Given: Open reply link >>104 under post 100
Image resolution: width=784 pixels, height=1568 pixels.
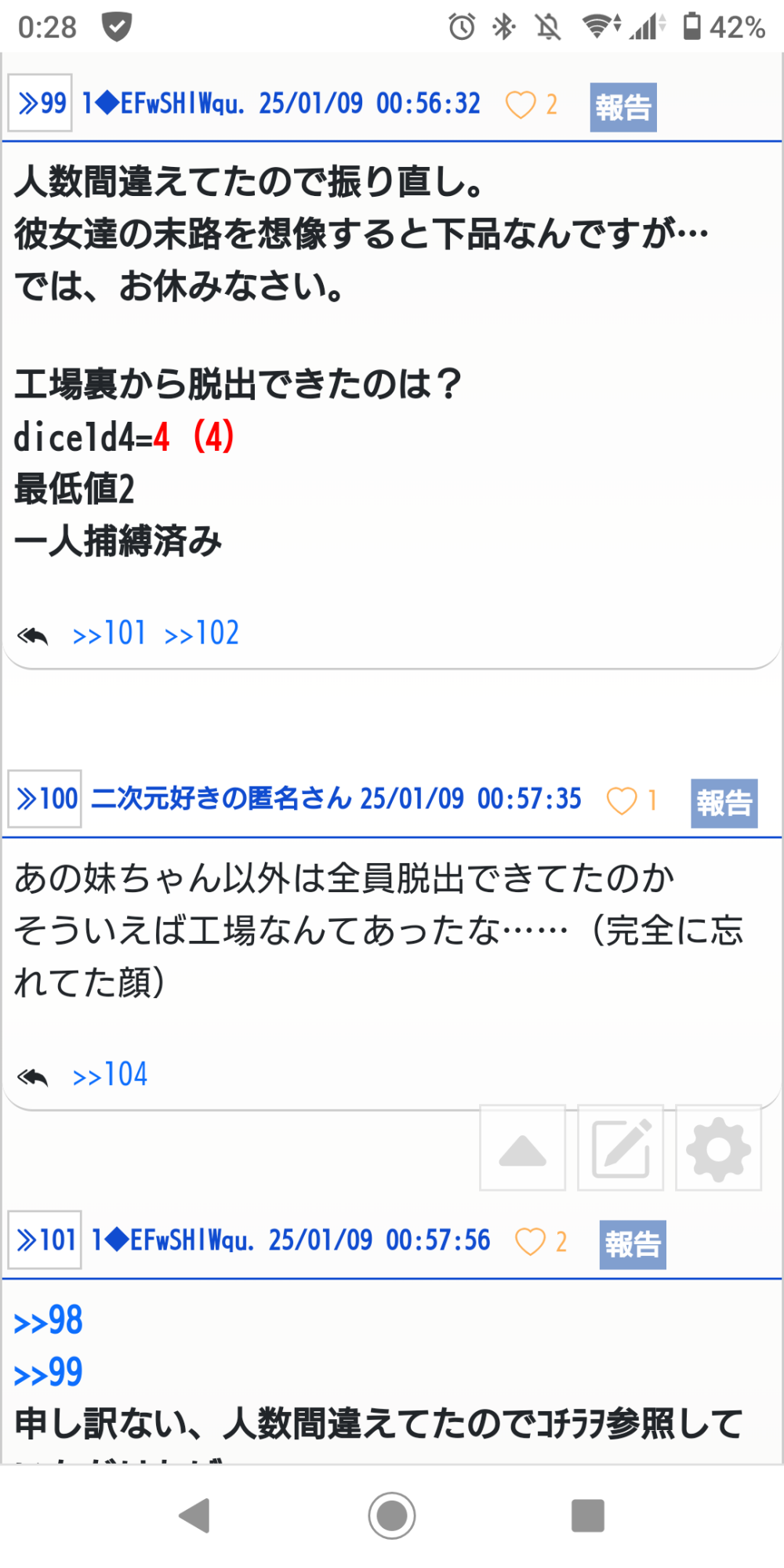Looking at the screenshot, I should point(110,1075).
